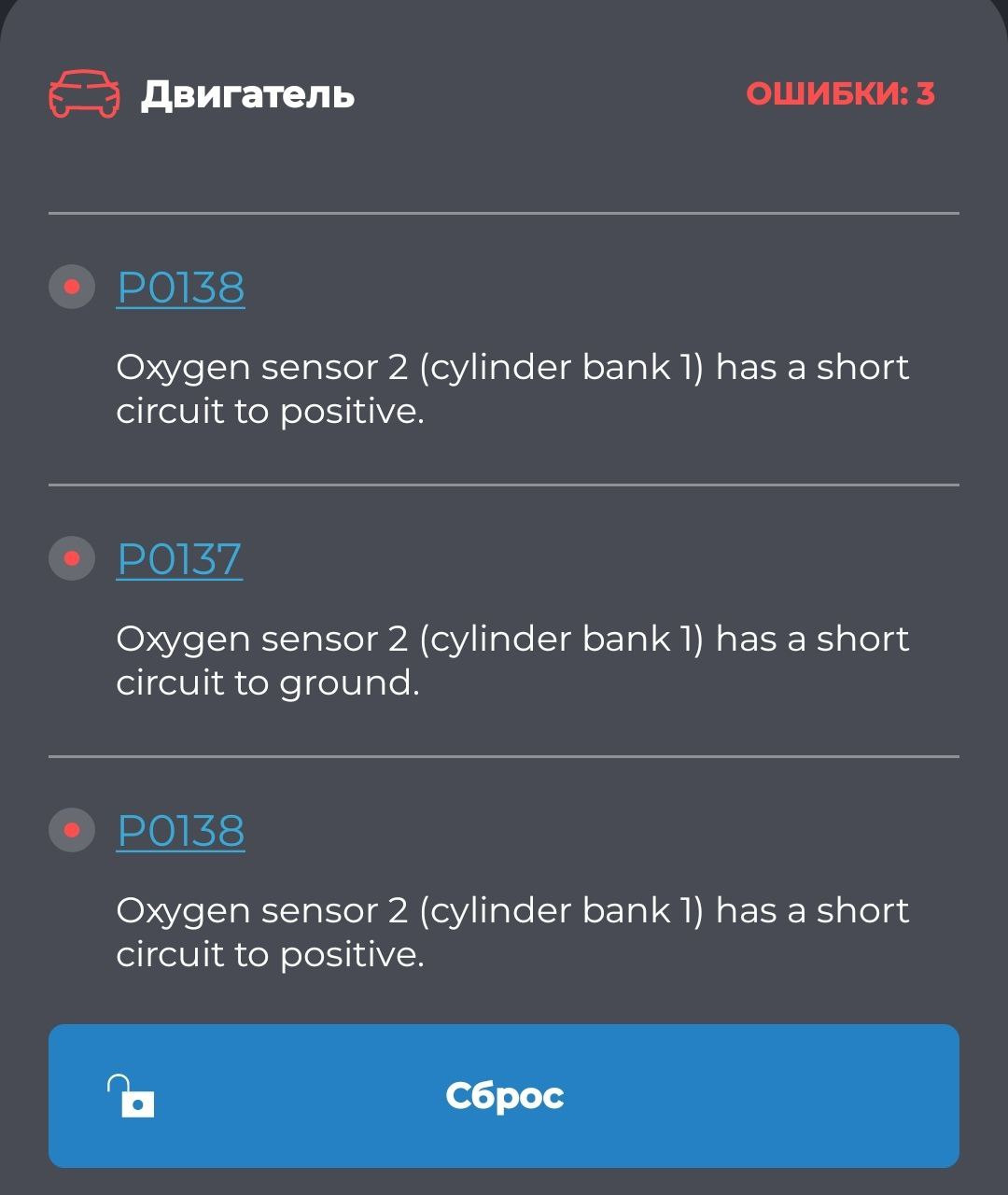Tap the Сброс reset button

(504, 1095)
